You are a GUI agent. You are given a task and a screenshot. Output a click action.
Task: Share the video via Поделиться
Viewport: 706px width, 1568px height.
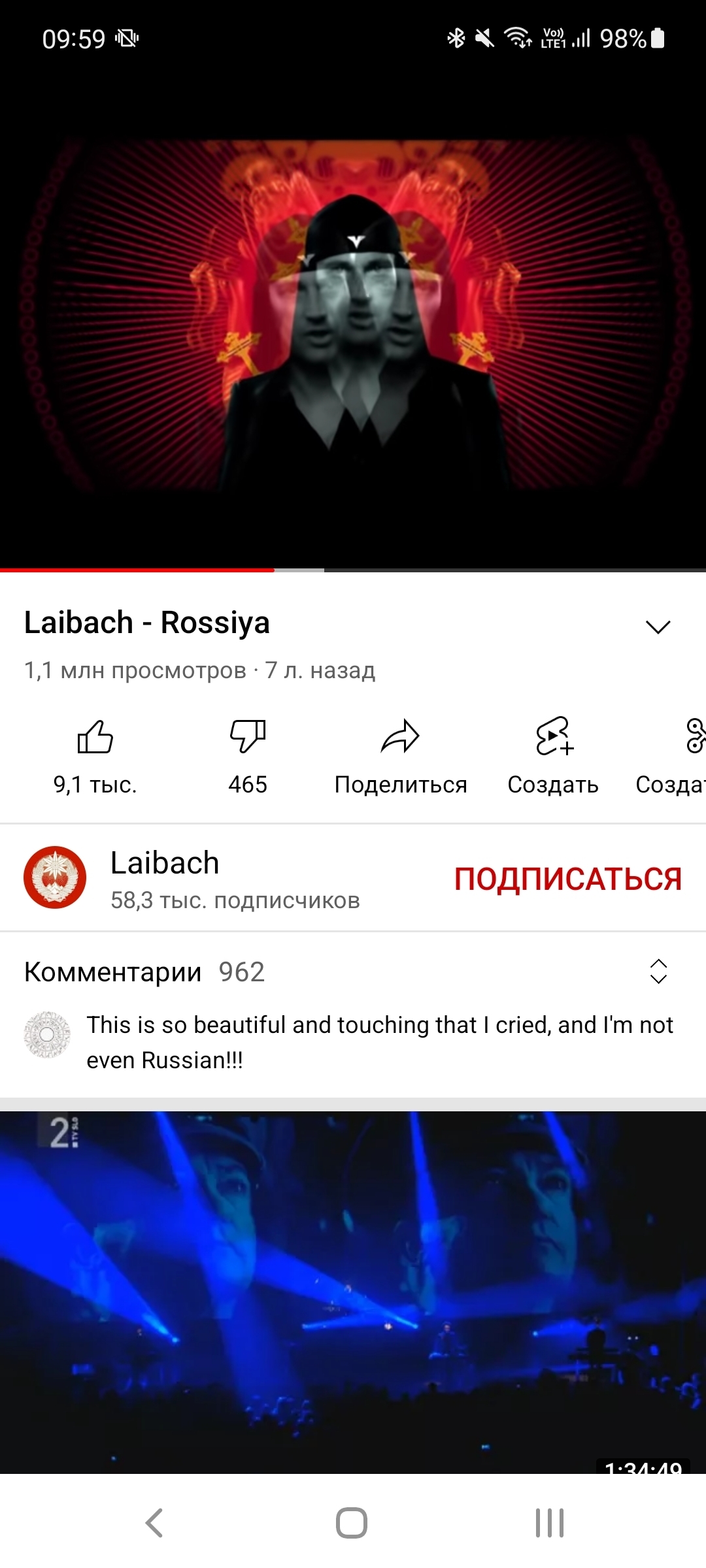click(400, 738)
